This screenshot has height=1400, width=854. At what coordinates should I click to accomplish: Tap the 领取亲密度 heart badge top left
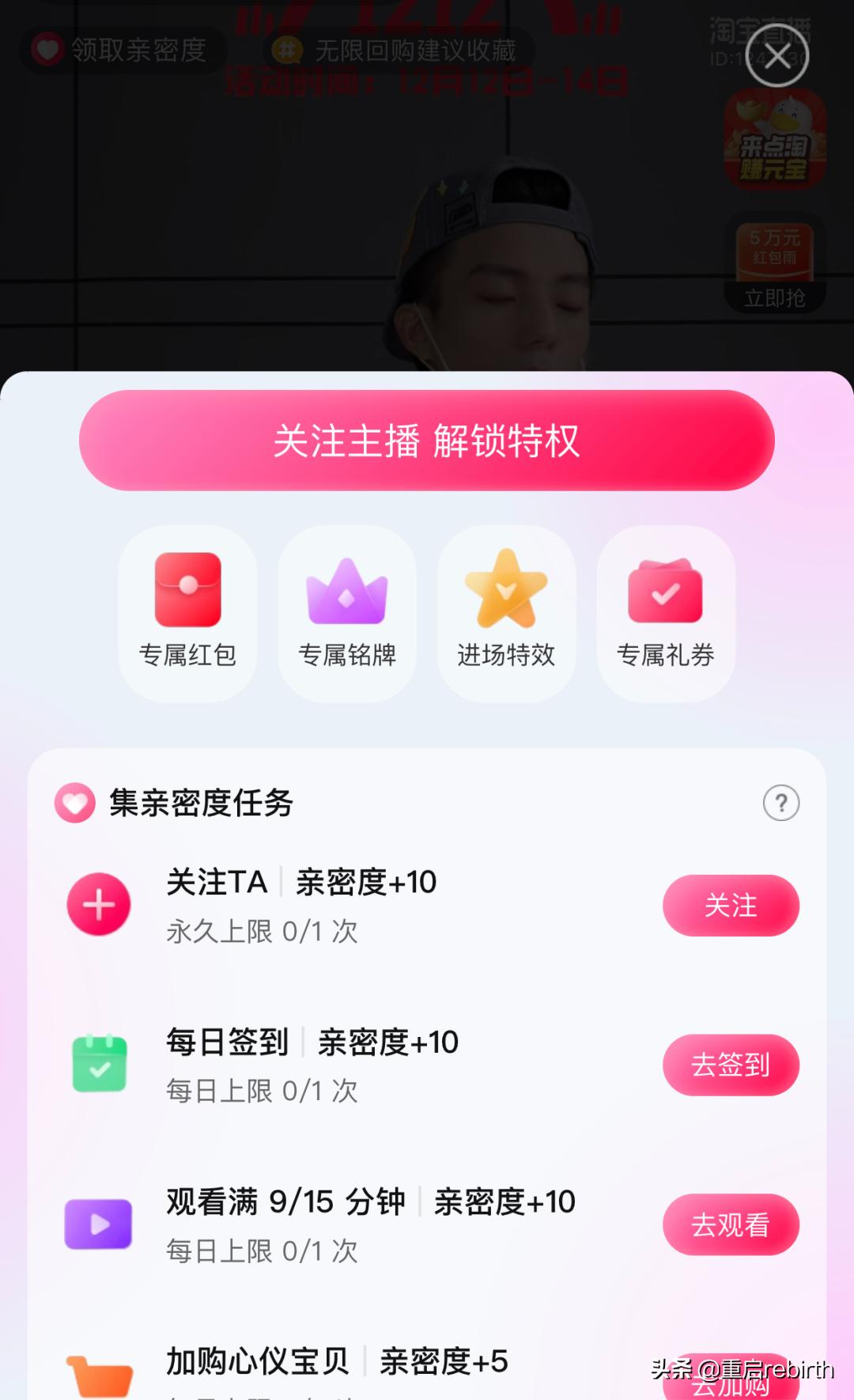tap(123, 50)
